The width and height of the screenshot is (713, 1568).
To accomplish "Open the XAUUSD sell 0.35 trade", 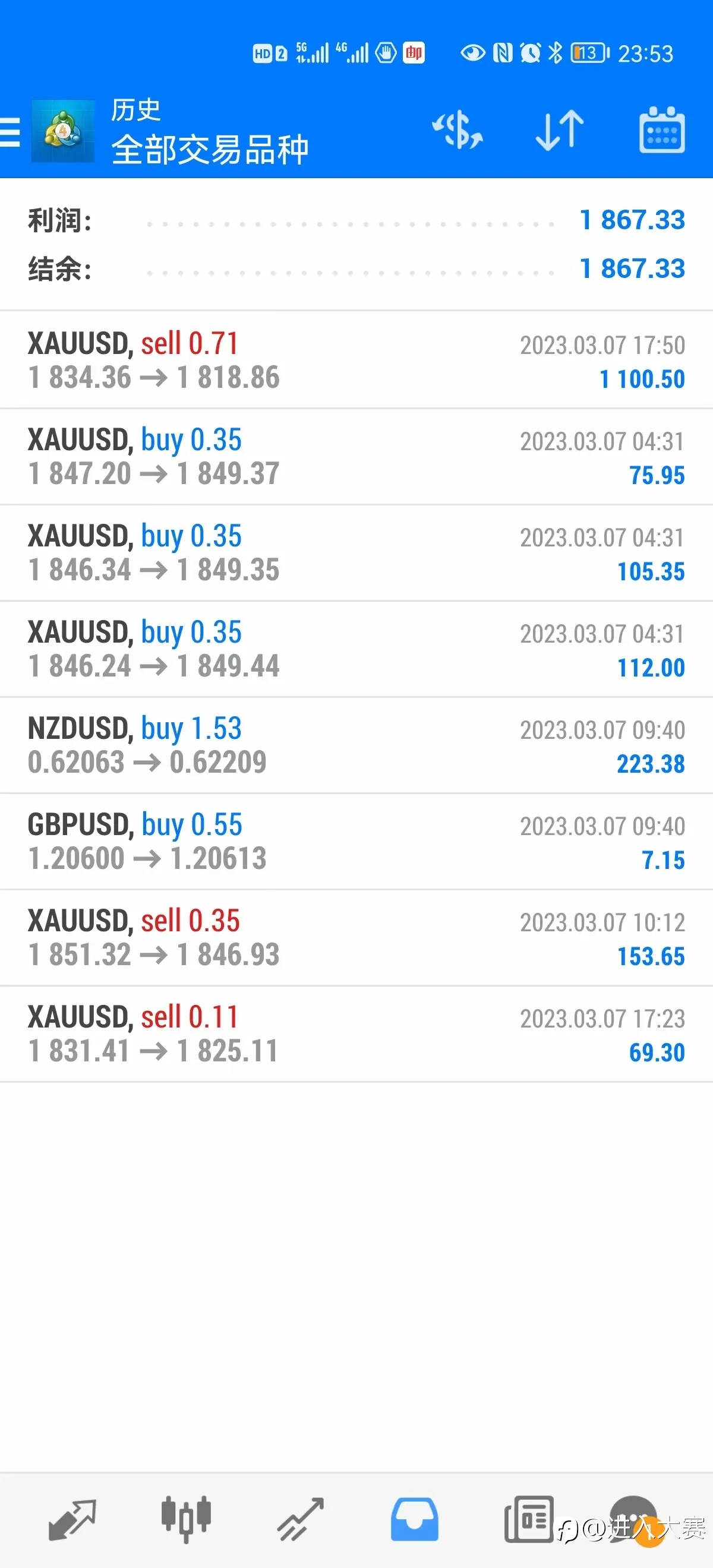I will click(356, 937).
